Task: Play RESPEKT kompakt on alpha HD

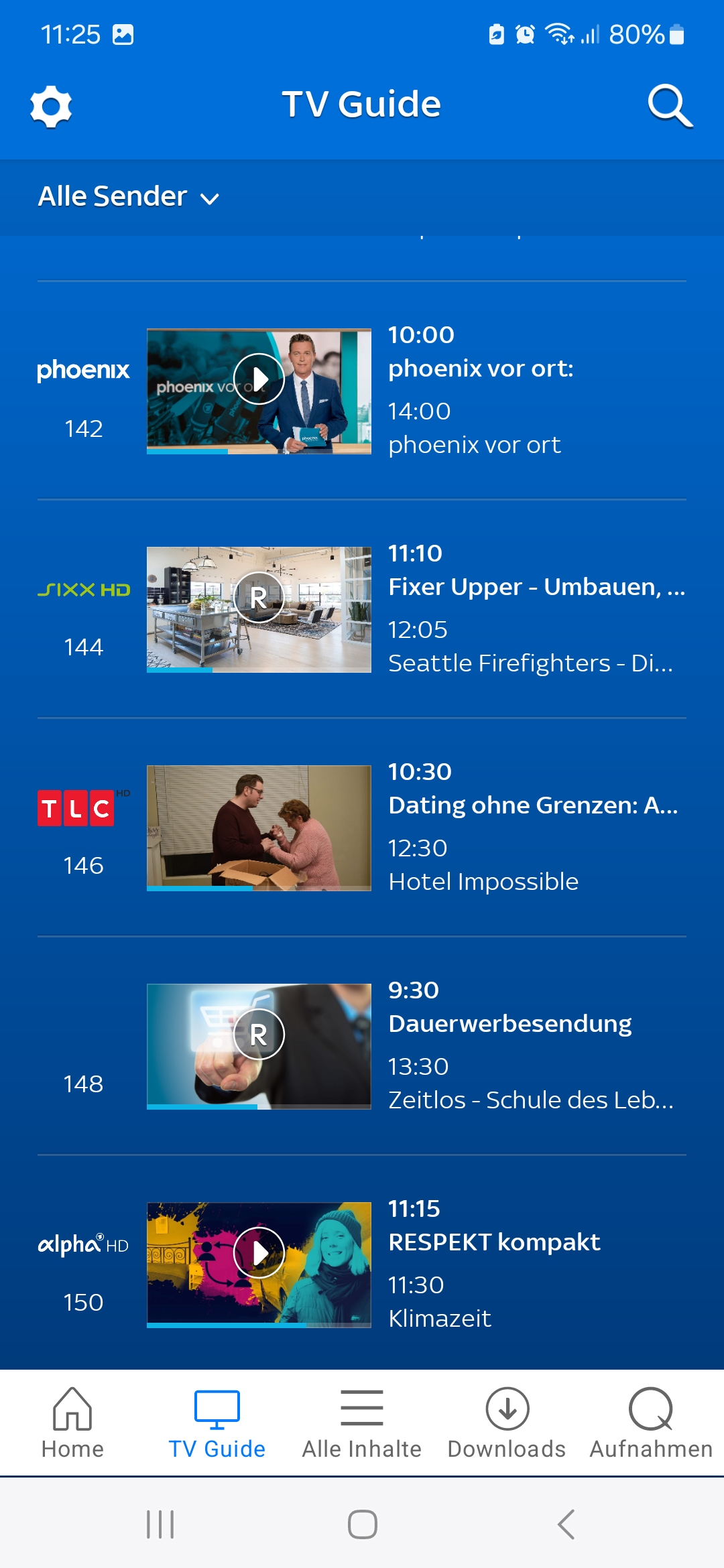Action: (x=259, y=1252)
